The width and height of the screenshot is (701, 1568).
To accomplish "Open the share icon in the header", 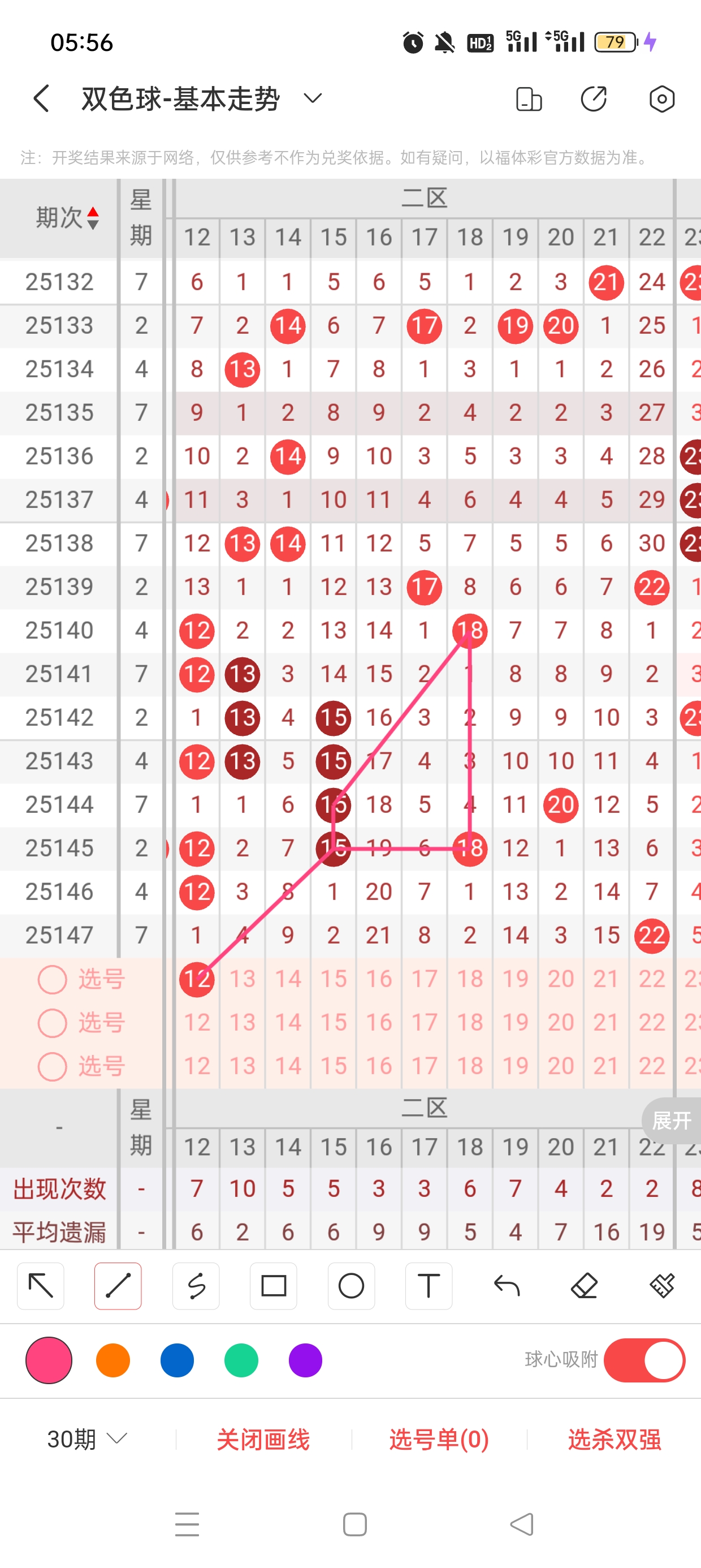I will 593,98.
